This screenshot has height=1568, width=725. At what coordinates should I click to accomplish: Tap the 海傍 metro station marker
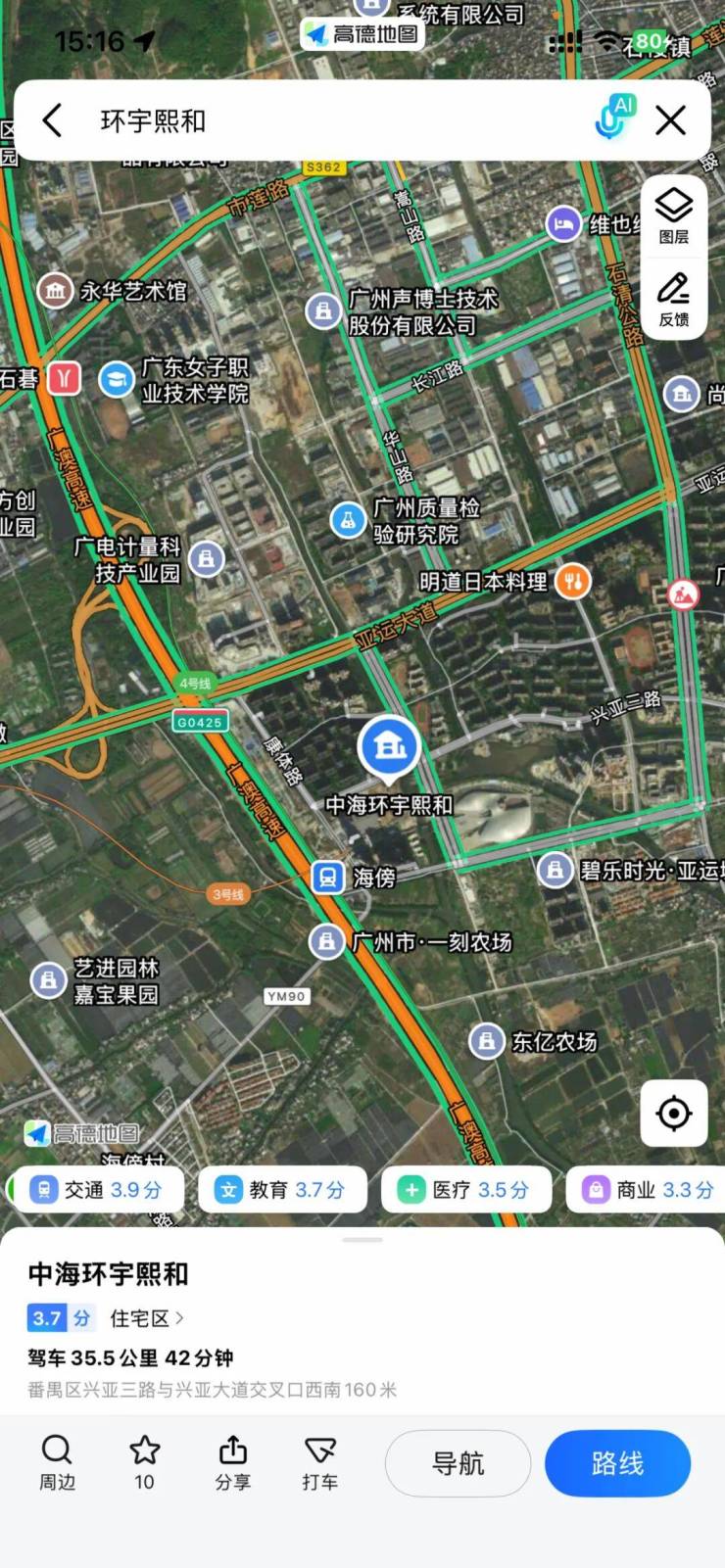(x=328, y=877)
